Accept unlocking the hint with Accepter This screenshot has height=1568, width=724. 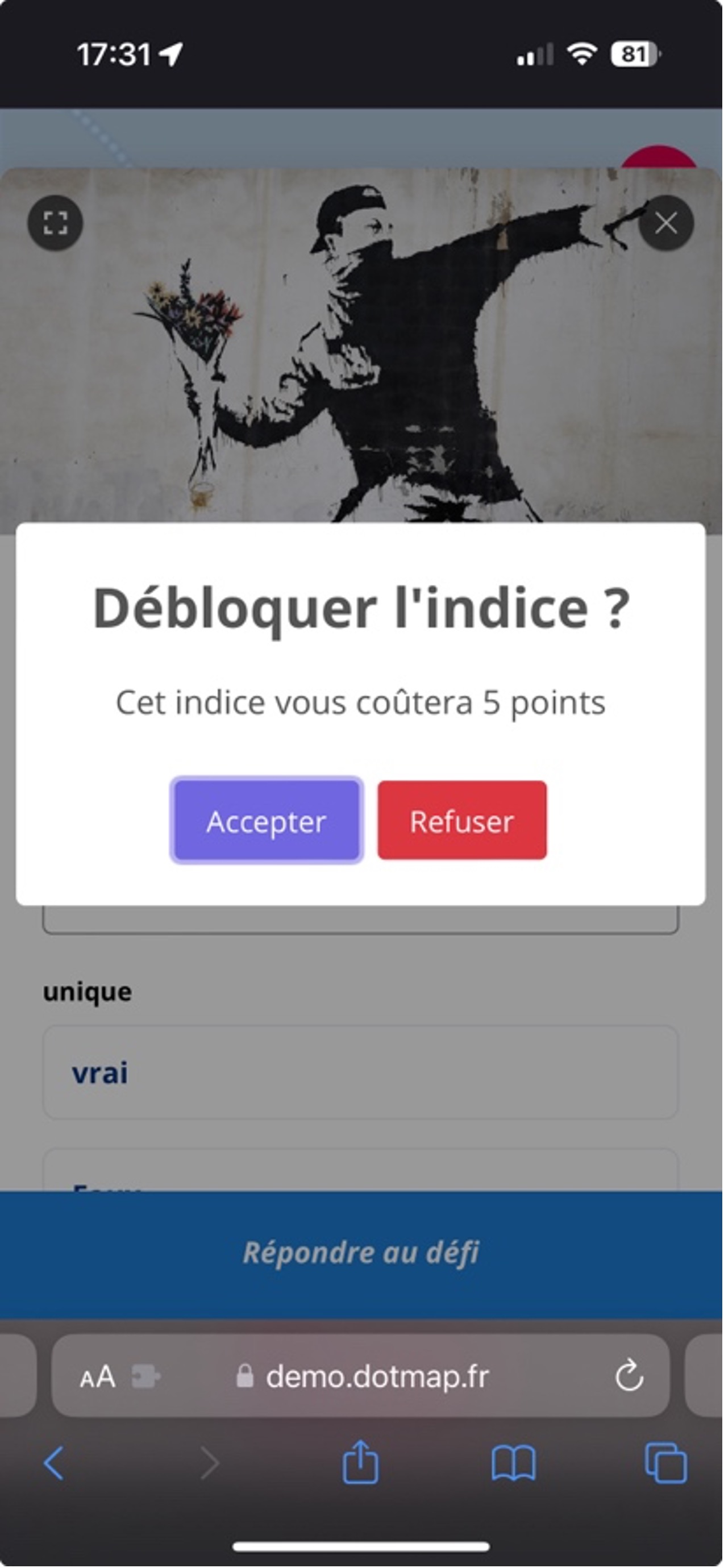(266, 821)
